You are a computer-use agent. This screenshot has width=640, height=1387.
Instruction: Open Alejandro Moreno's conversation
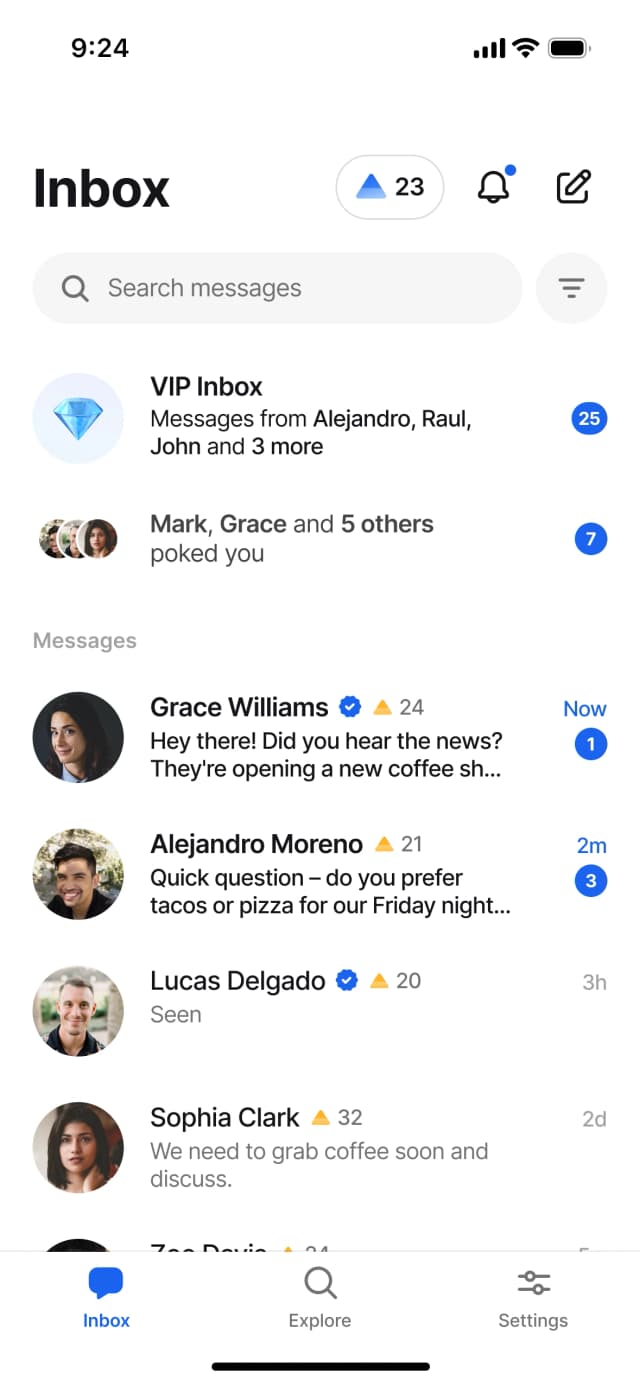320,875
